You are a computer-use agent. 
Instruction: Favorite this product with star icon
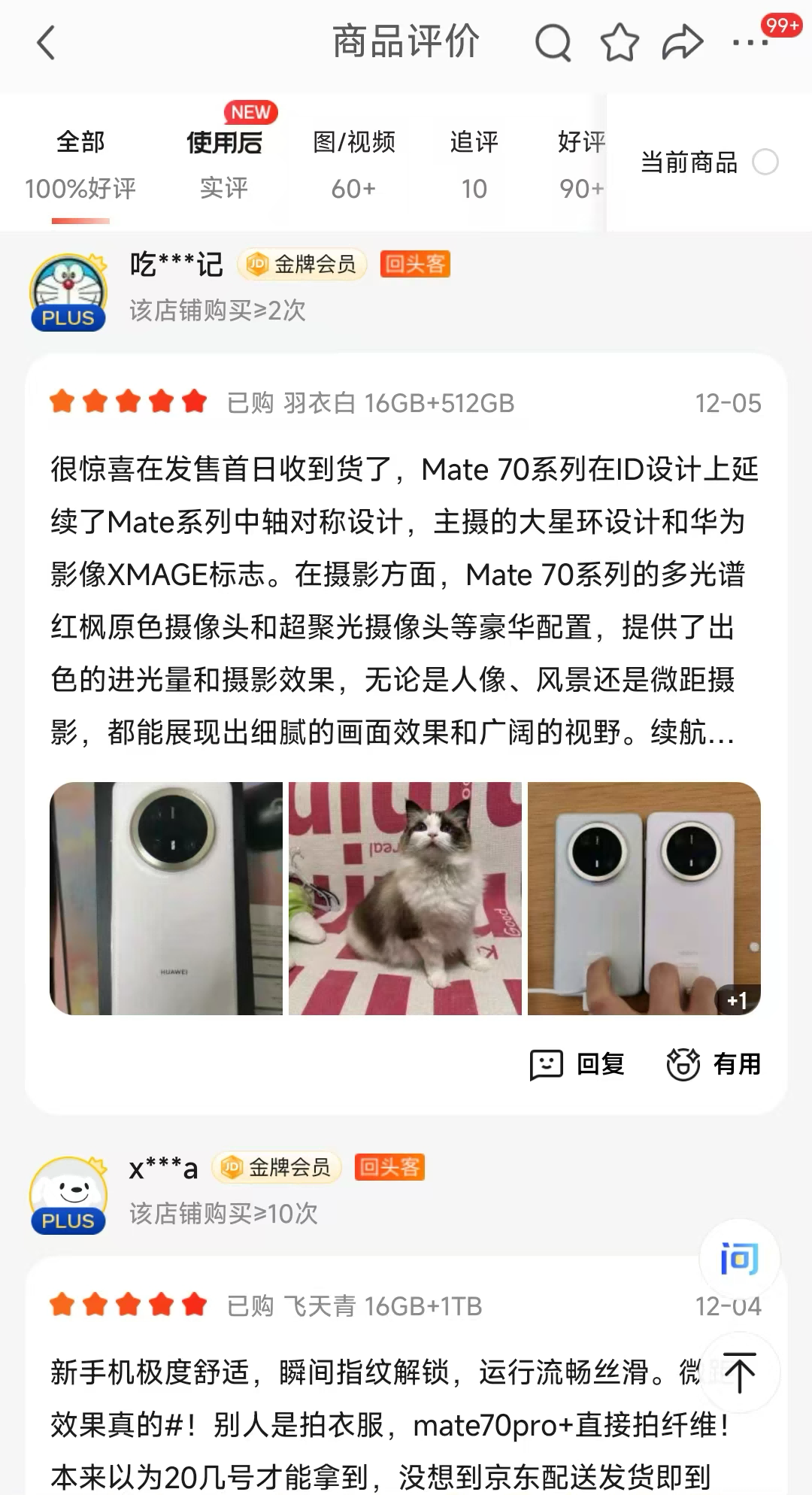point(619,43)
